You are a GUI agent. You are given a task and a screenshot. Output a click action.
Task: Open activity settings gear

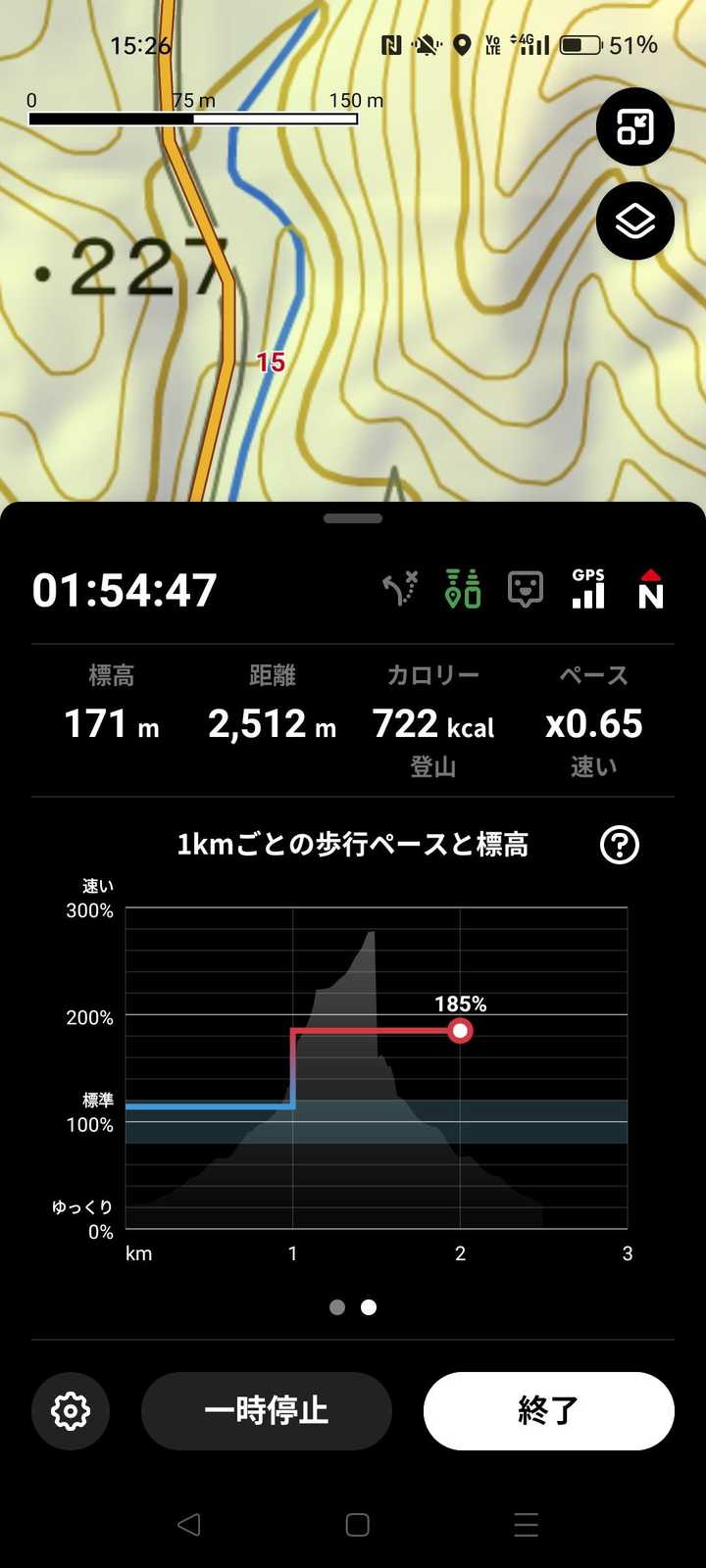click(71, 1411)
